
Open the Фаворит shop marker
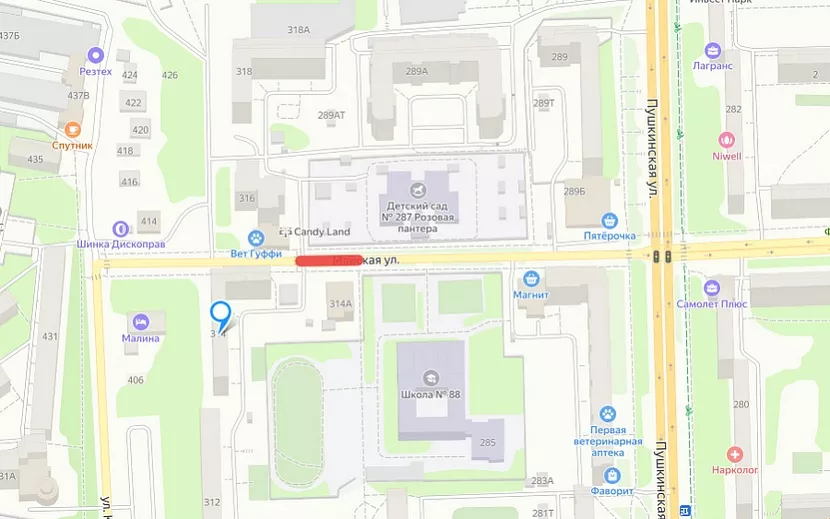click(x=612, y=476)
